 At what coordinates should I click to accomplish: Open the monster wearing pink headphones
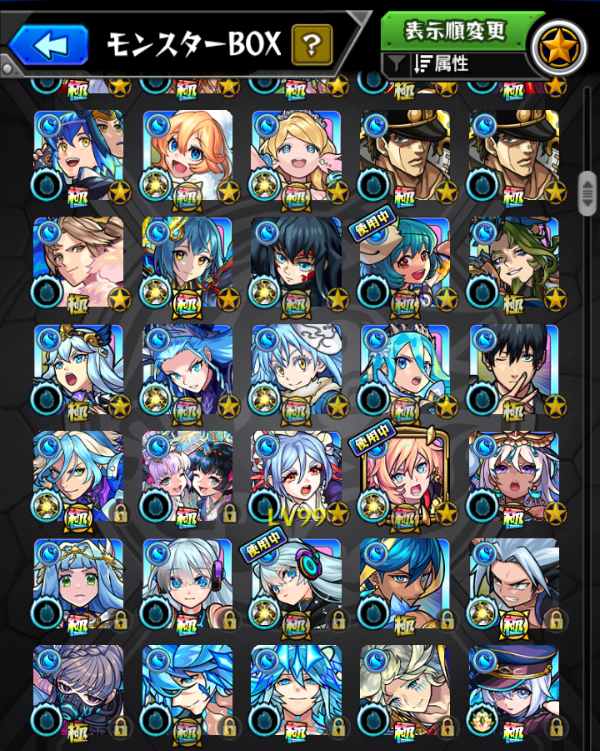click(295, 584)
